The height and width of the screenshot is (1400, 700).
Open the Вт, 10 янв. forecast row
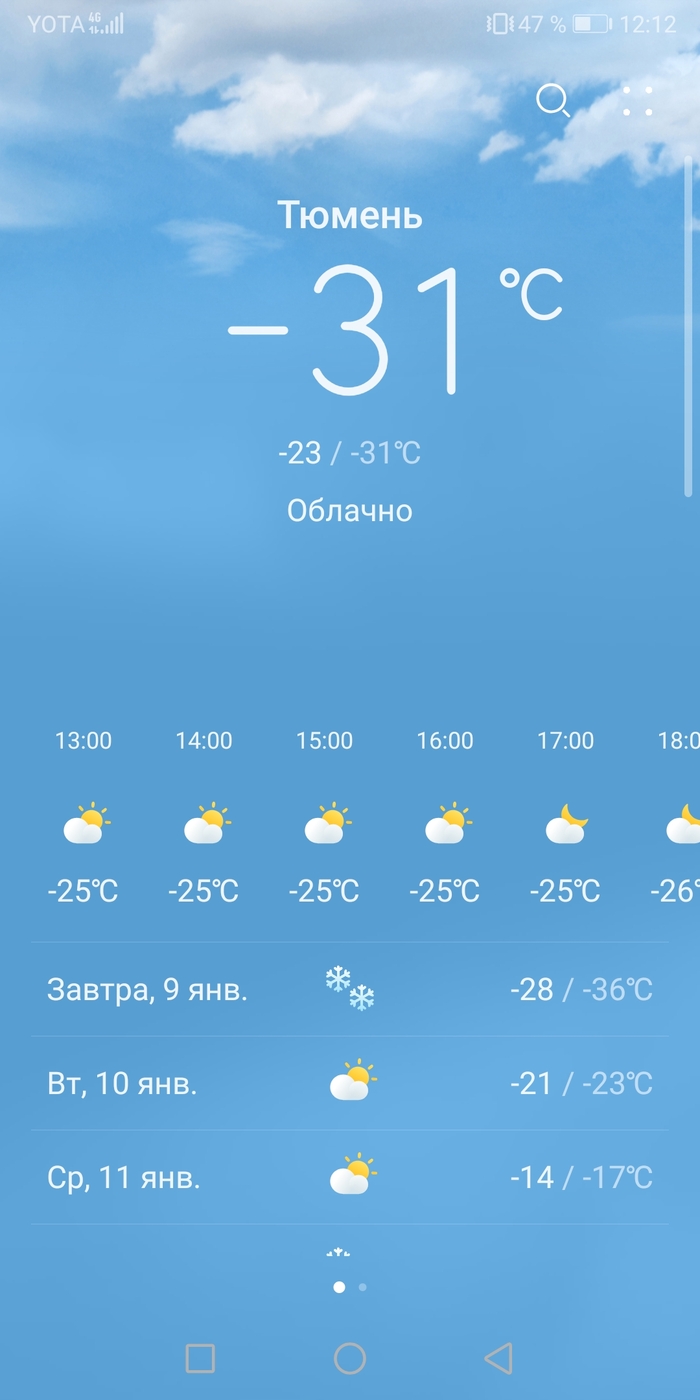point(349,1083)
